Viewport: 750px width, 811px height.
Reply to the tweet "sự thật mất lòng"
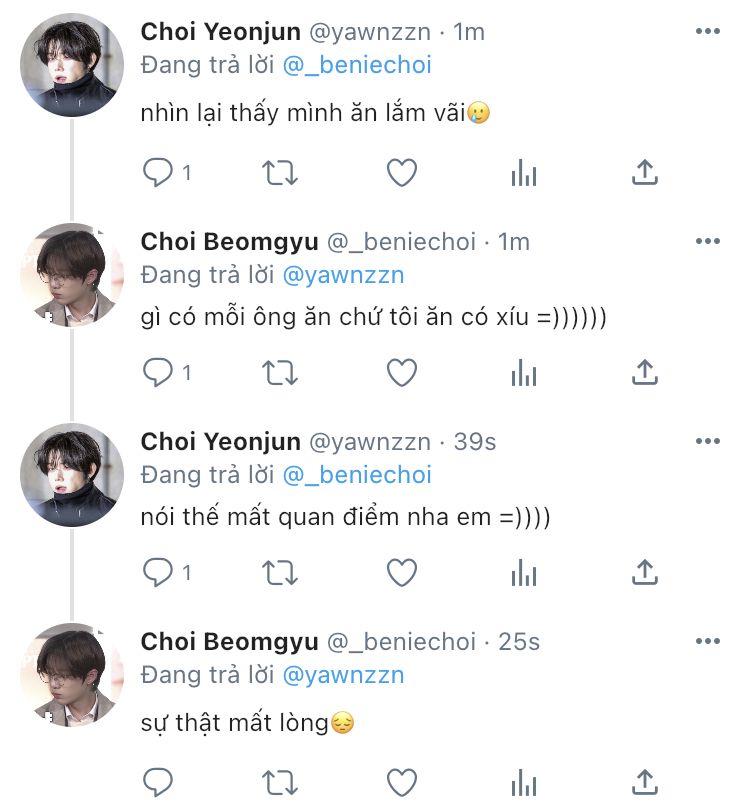click(x=159, y=780)
